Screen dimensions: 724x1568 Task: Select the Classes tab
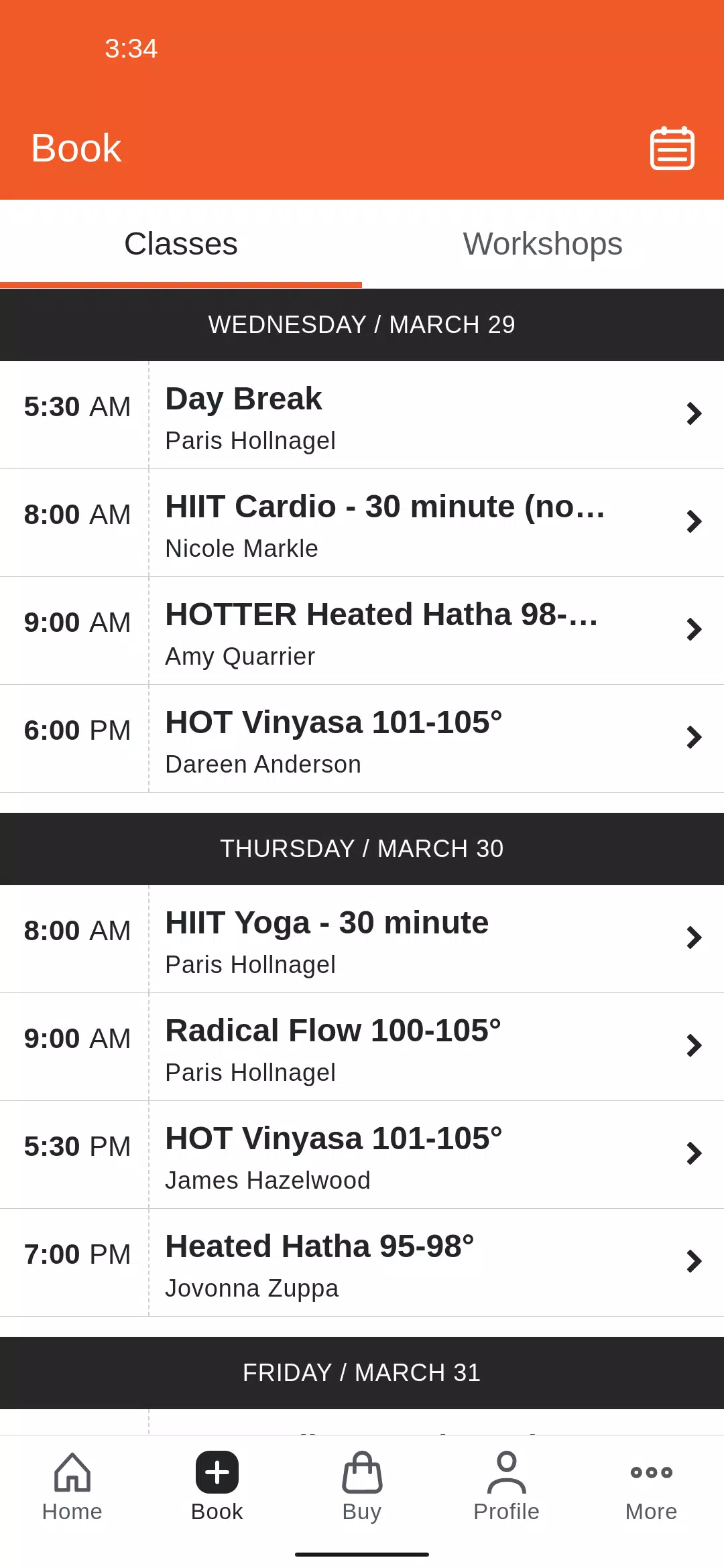[181, 244]
